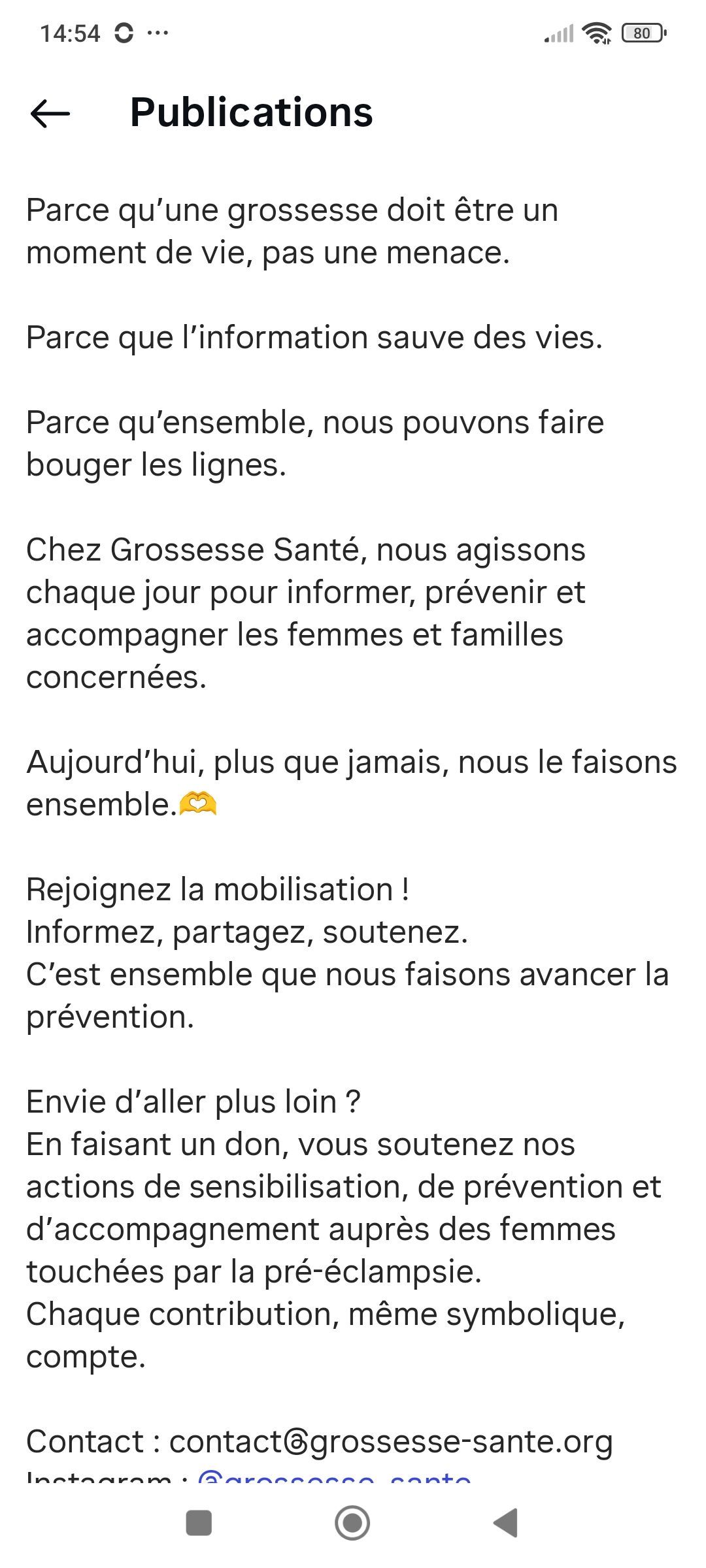This screenshot has height=1568, width=706.
Task: Open the @grossesse_sante Instagram mention link
Action: [334, 1478]
